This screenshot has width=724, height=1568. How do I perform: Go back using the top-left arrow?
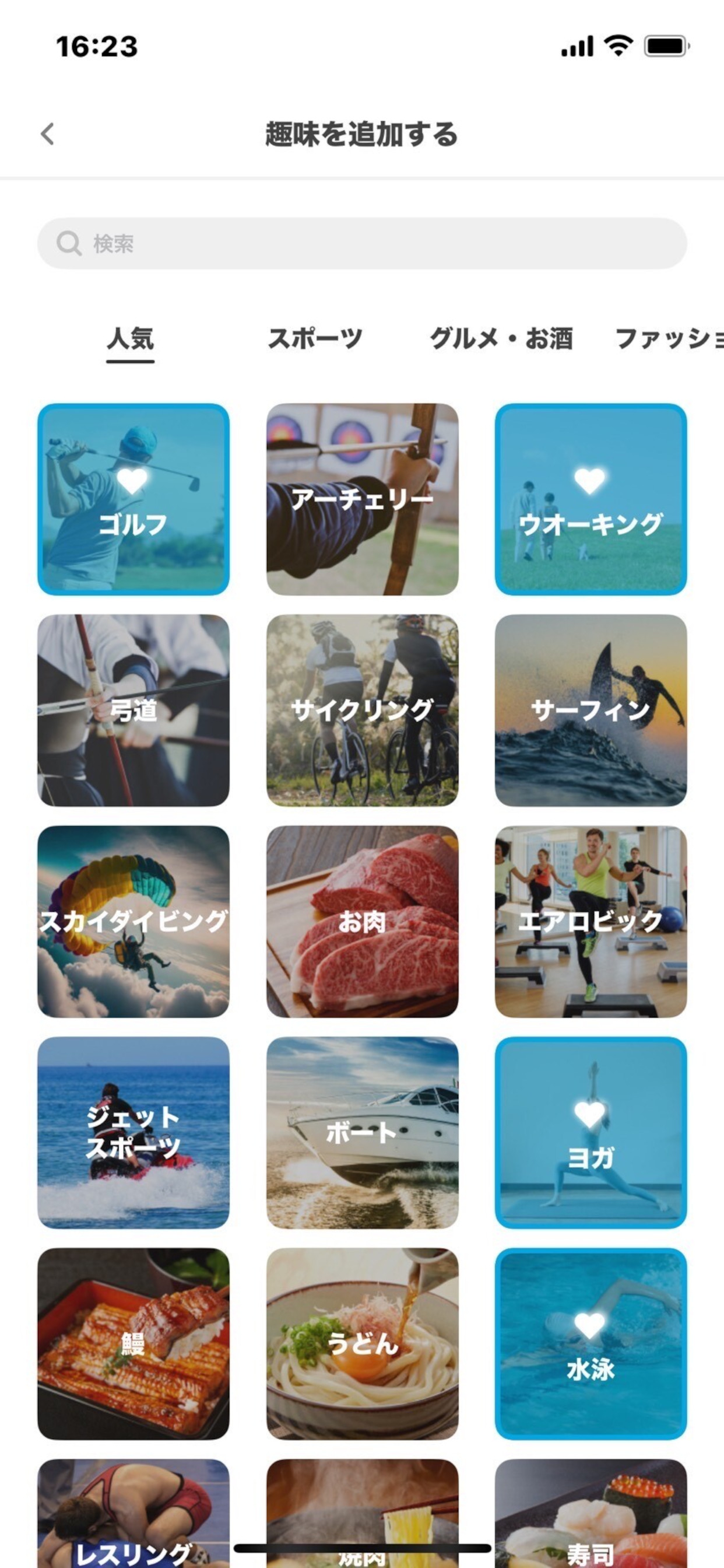click(47, 134)
